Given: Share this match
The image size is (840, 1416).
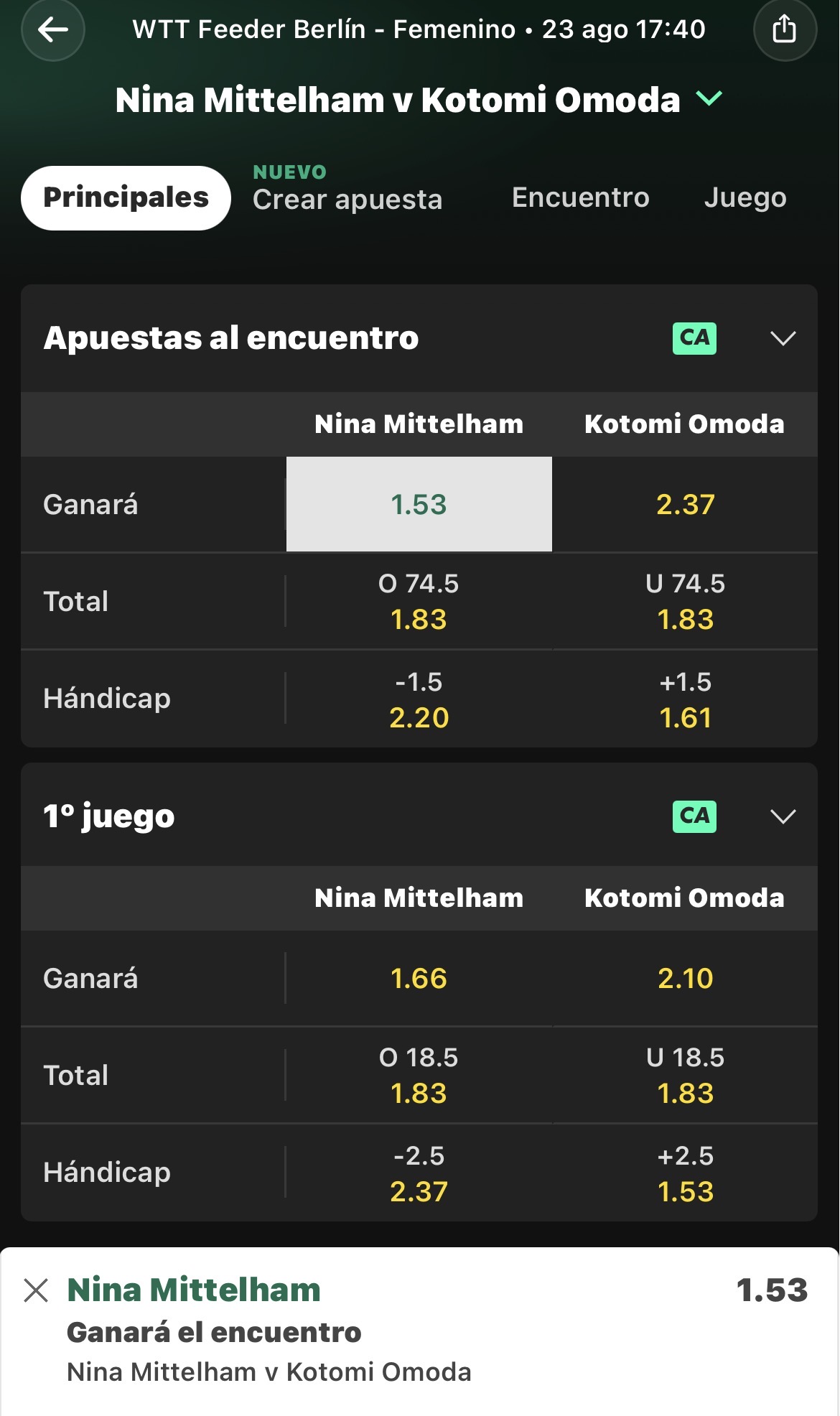Looking at the screenshot, I should click(785, 29).
